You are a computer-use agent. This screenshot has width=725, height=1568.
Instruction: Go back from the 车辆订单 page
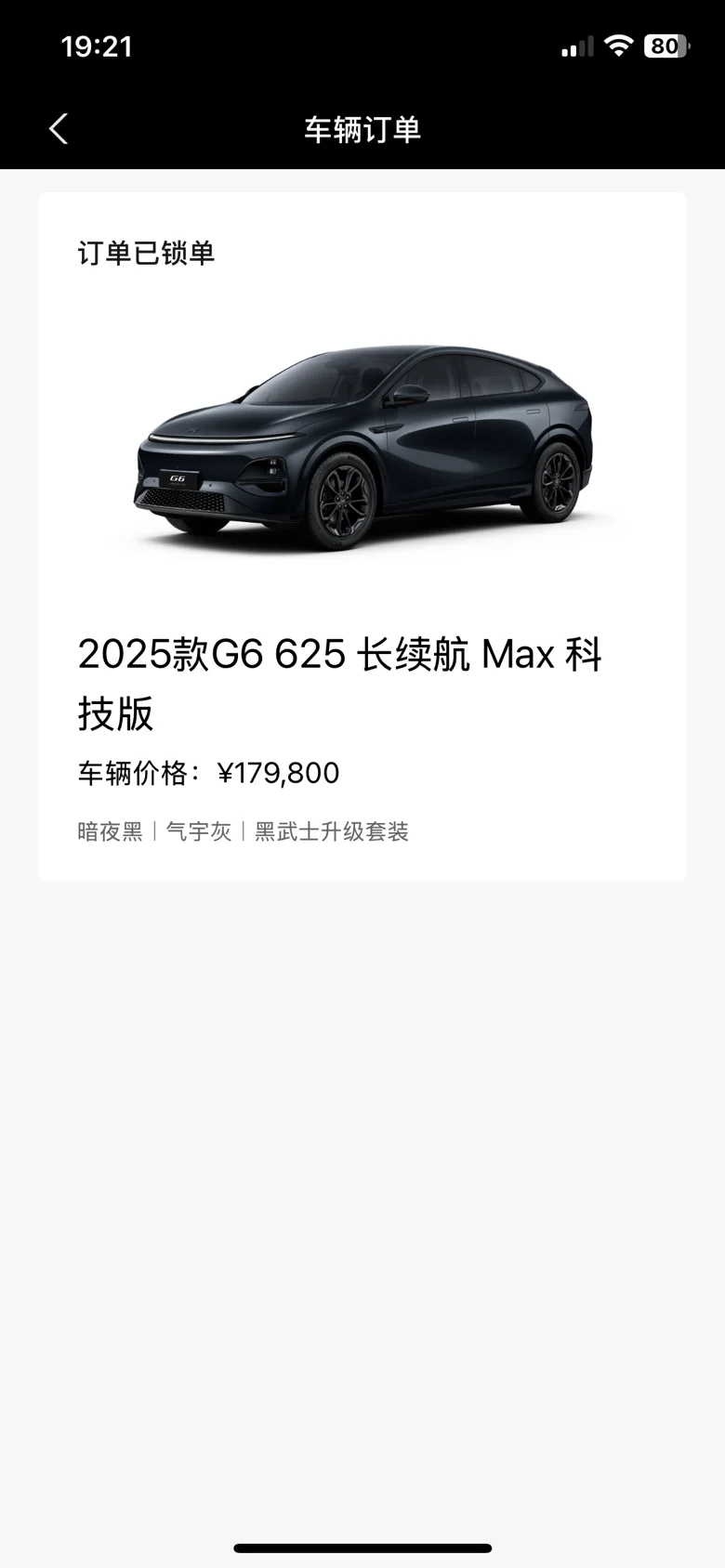click(59, 129)
